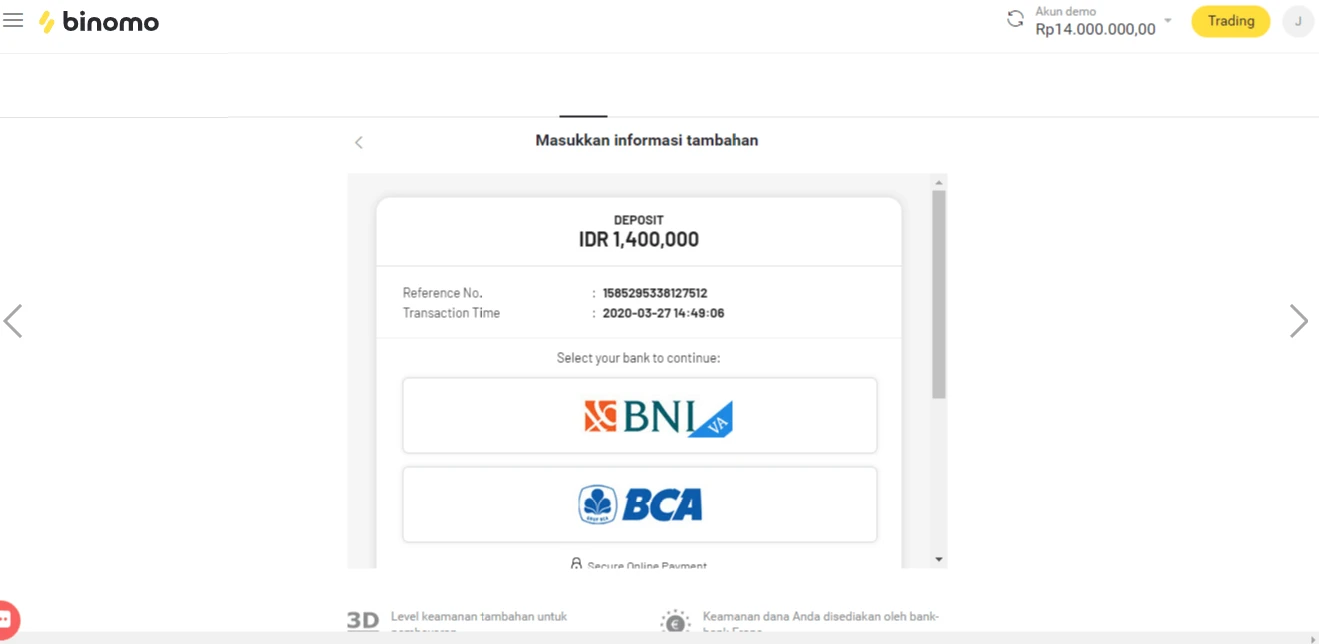Go to the next slide arrow
The width and height of the screenshot is (1319, 644).
tap(1298, 321)
